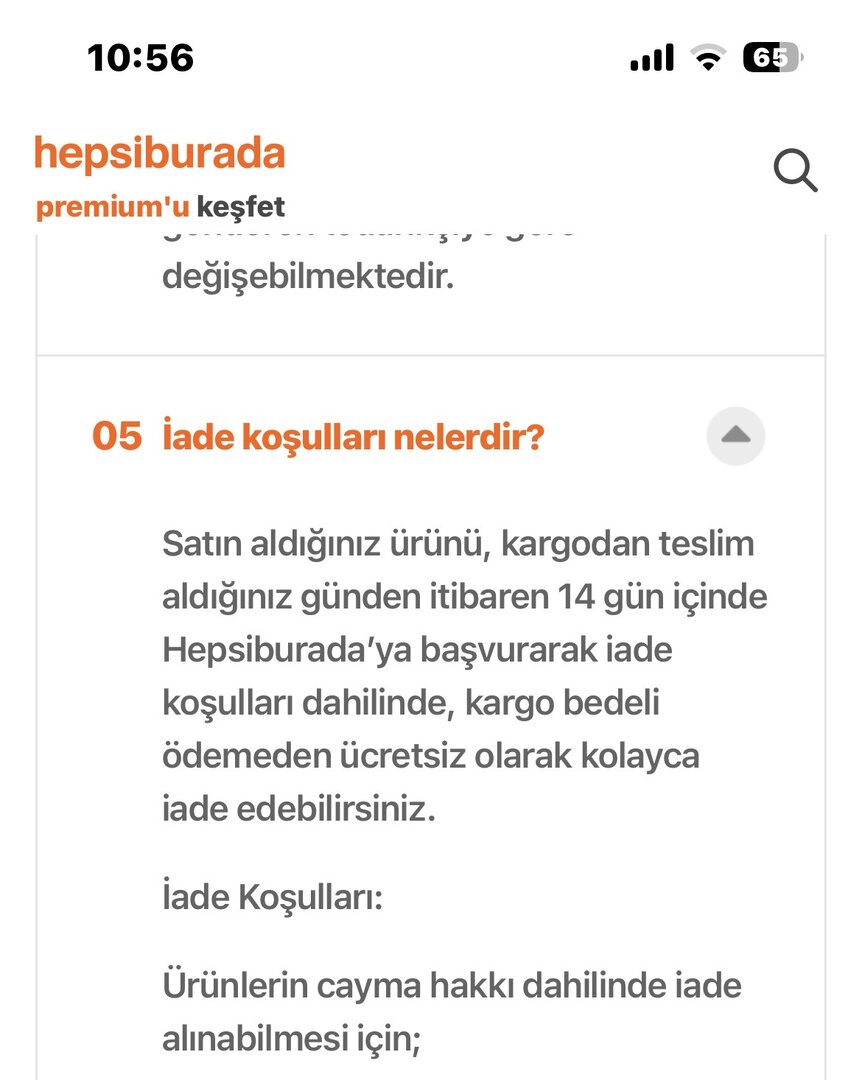Open the hepsiburada home logo link

coord(160,154)
